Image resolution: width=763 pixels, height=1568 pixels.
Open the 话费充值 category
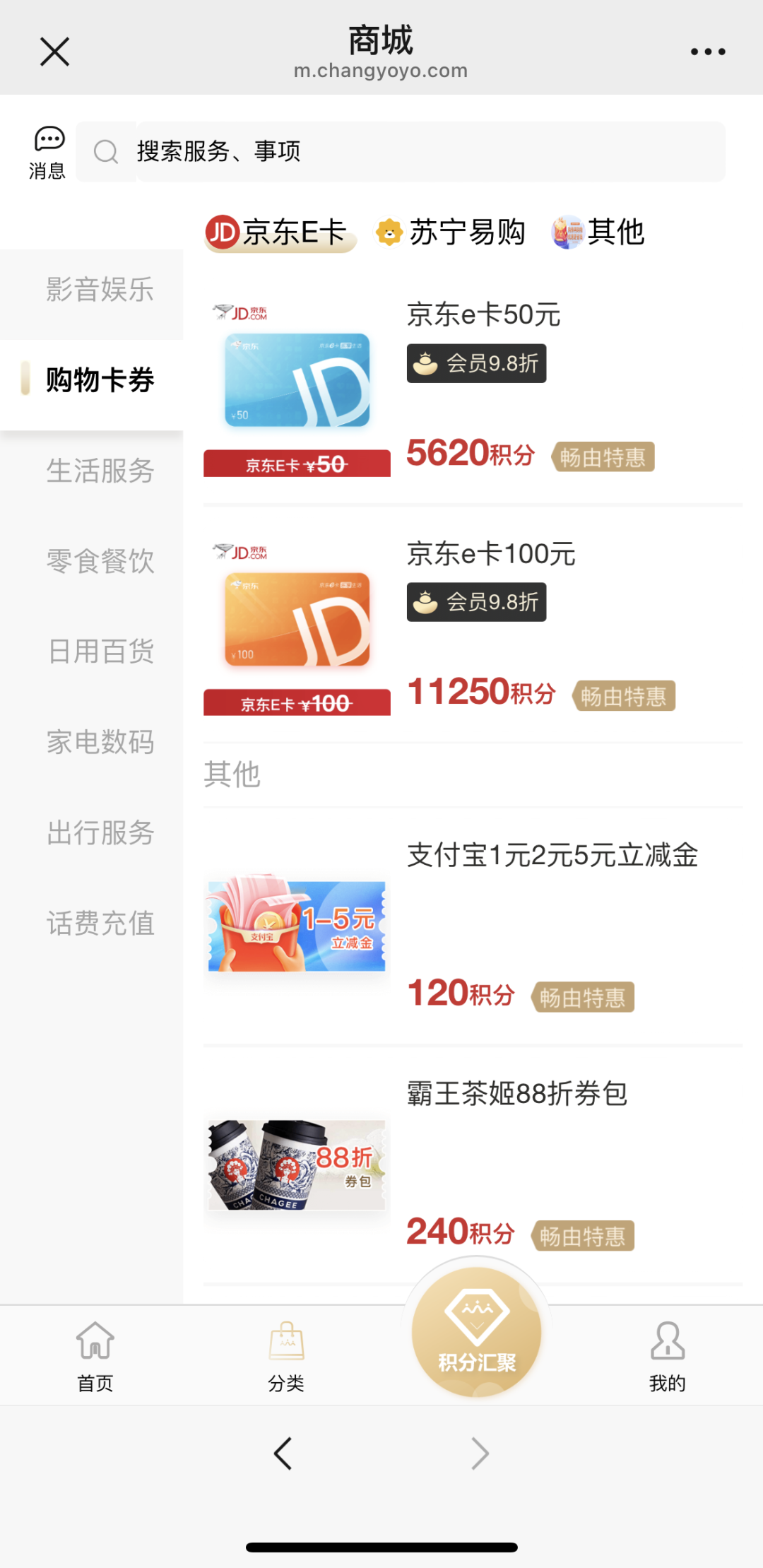[100, 923]
